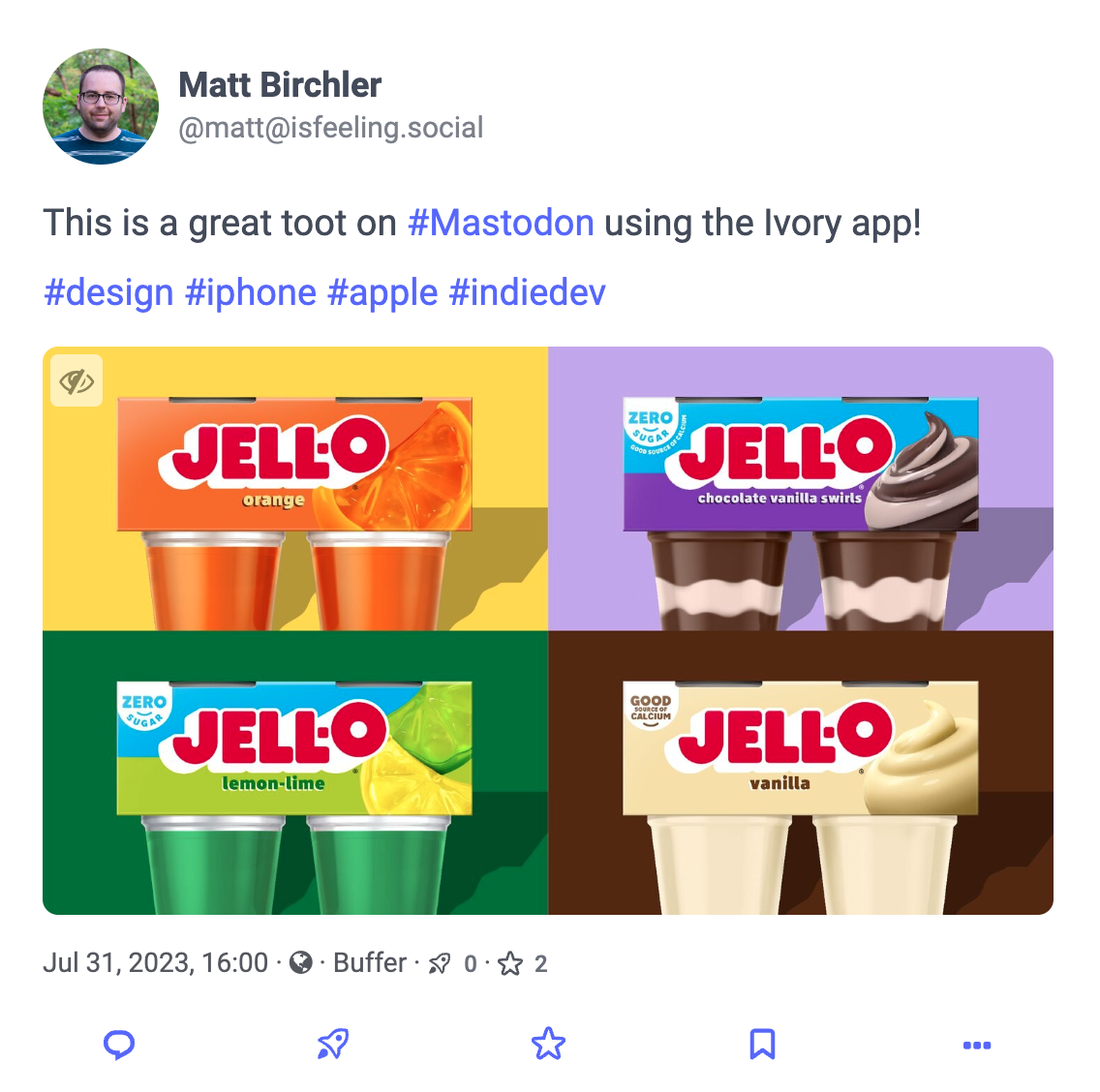Viewport: 1100px width, 1092px height.
Task: Open the lemon-lime Jell-O image
Action: point(295,773)
